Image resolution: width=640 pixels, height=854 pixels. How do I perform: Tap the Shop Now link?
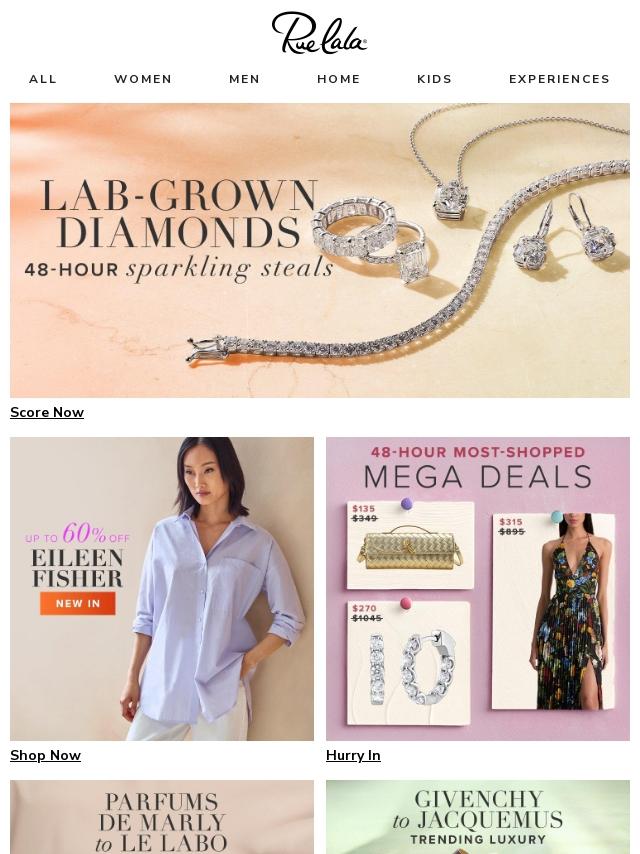pyautogui.click(x=45, y=755)
